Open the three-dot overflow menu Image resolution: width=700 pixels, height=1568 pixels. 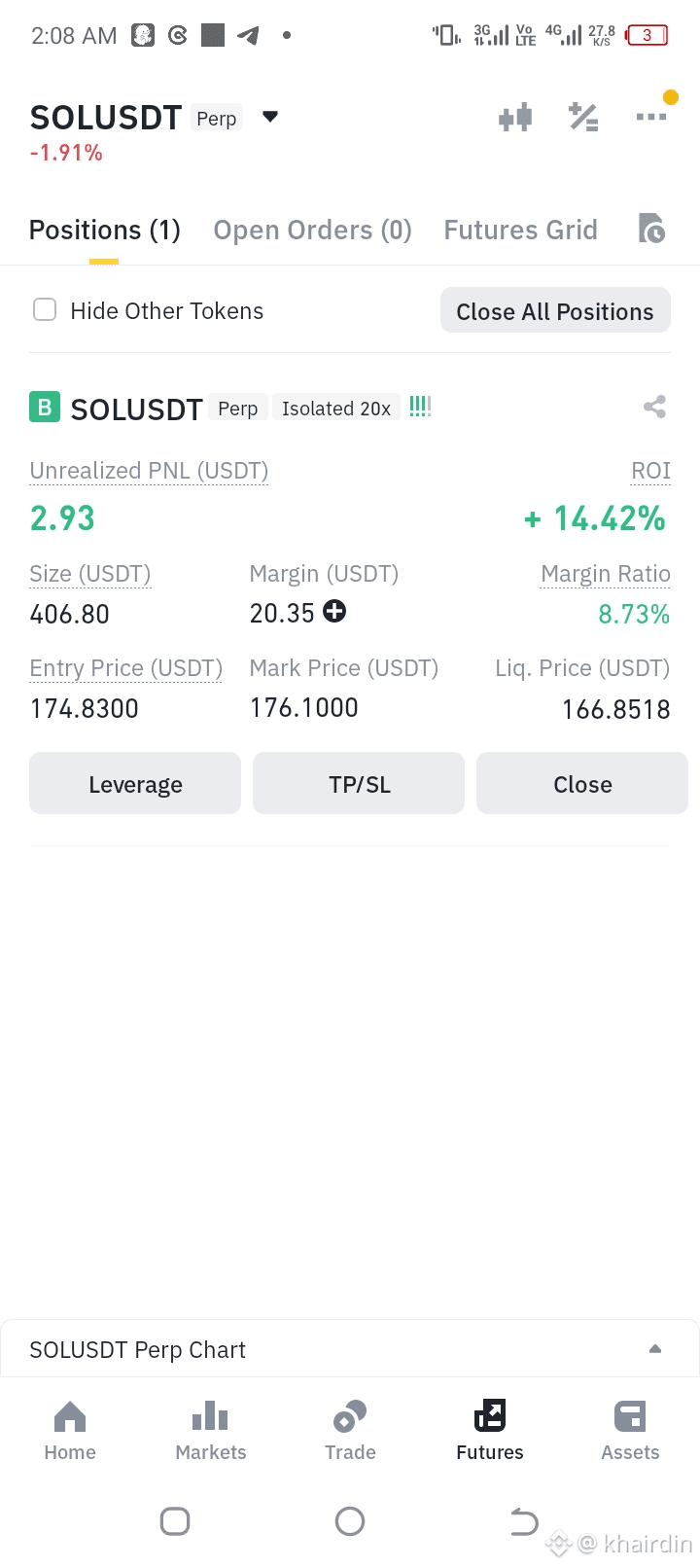click(x=651, y=117)
